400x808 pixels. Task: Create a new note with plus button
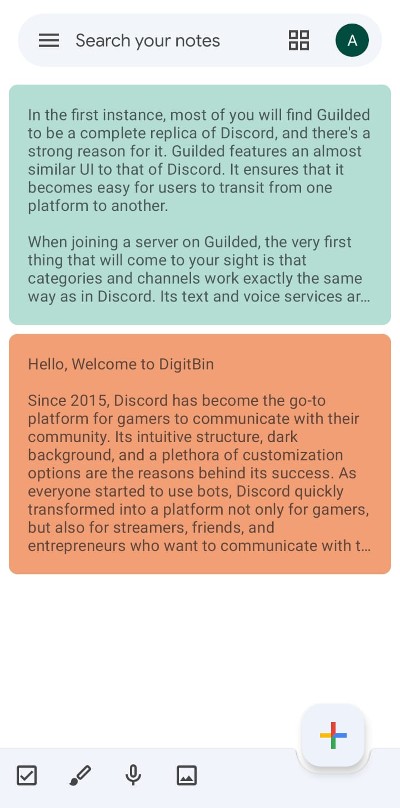[334, 735]
